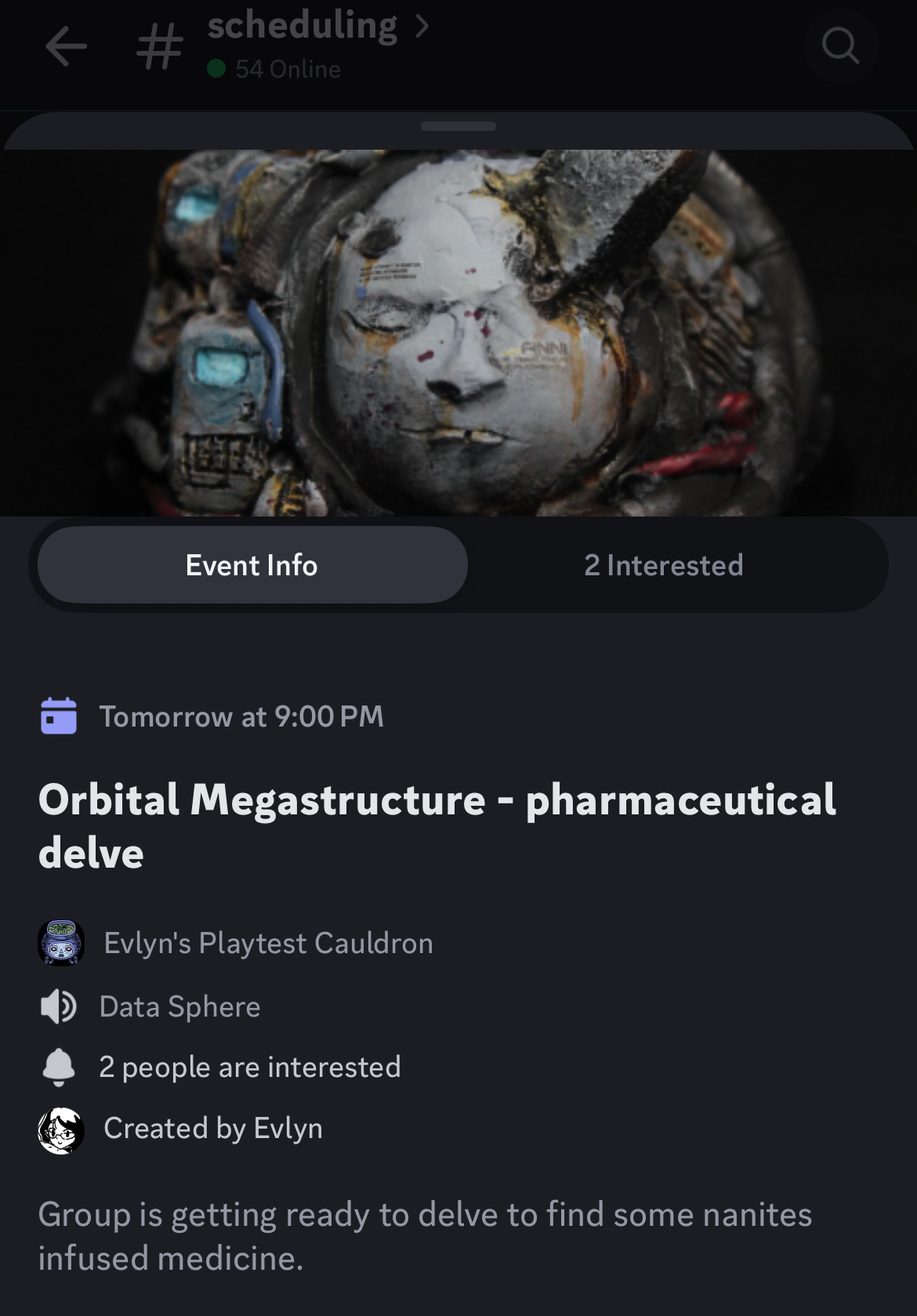917x1316 pixels.
Task: Select the Event Info tab
Action: (x=252, y=565)
